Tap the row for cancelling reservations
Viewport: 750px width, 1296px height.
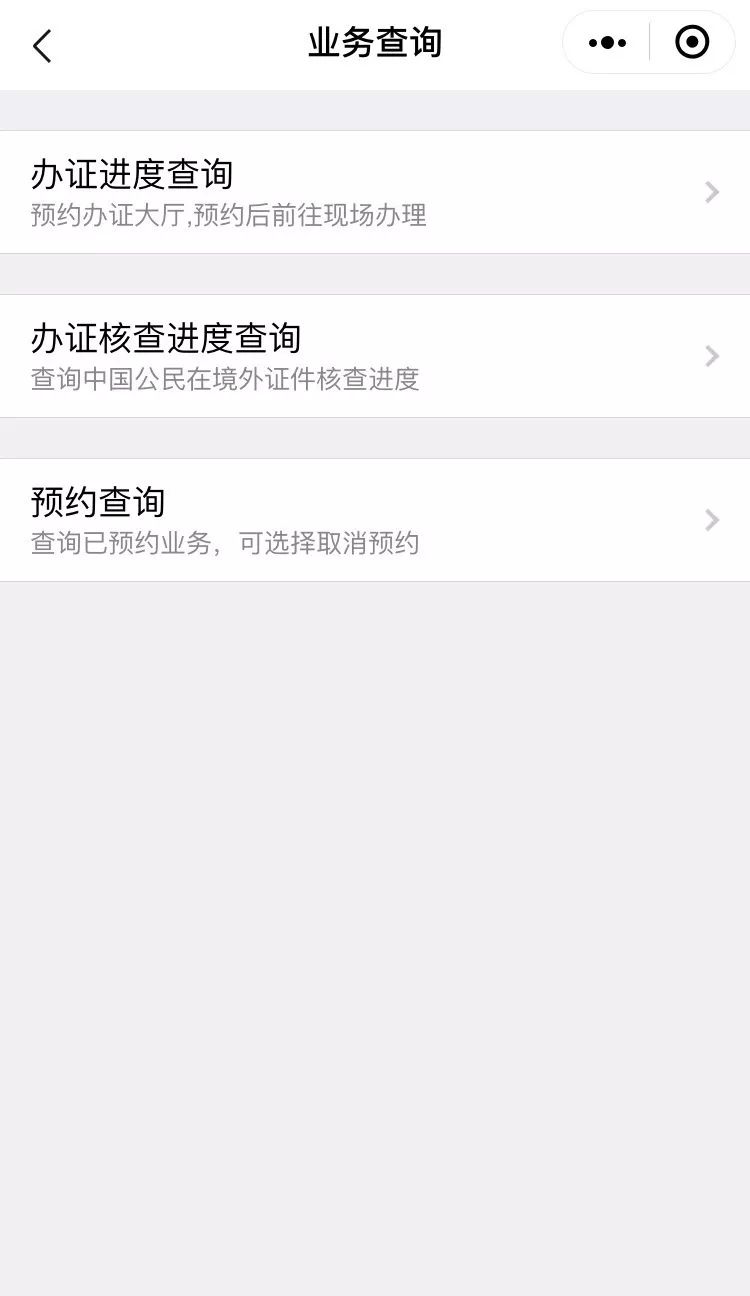[375, 520]
